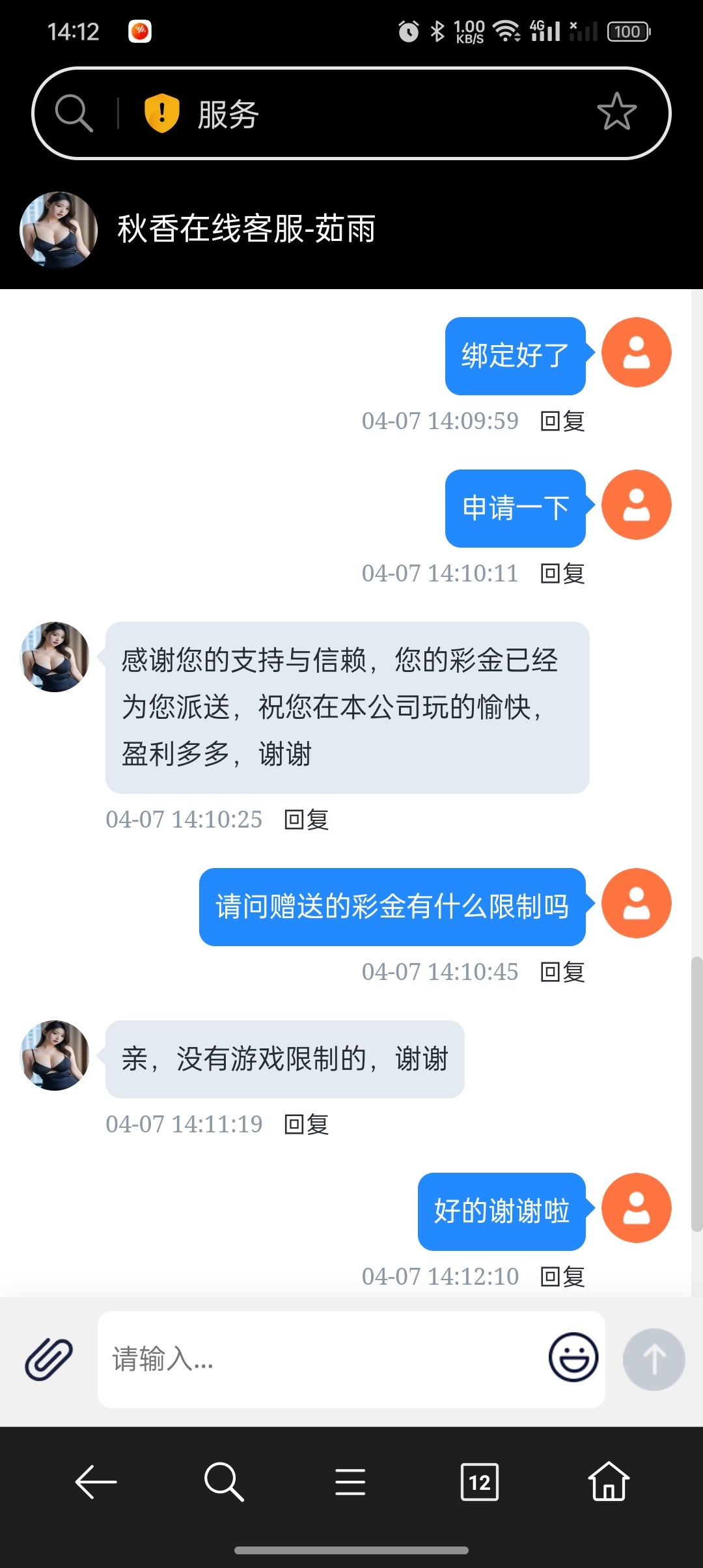Viewport: 703px width, 1568px height.
Task: Tap 回复 under 好的谢谢啦
Action: [x=563, y=1277]
